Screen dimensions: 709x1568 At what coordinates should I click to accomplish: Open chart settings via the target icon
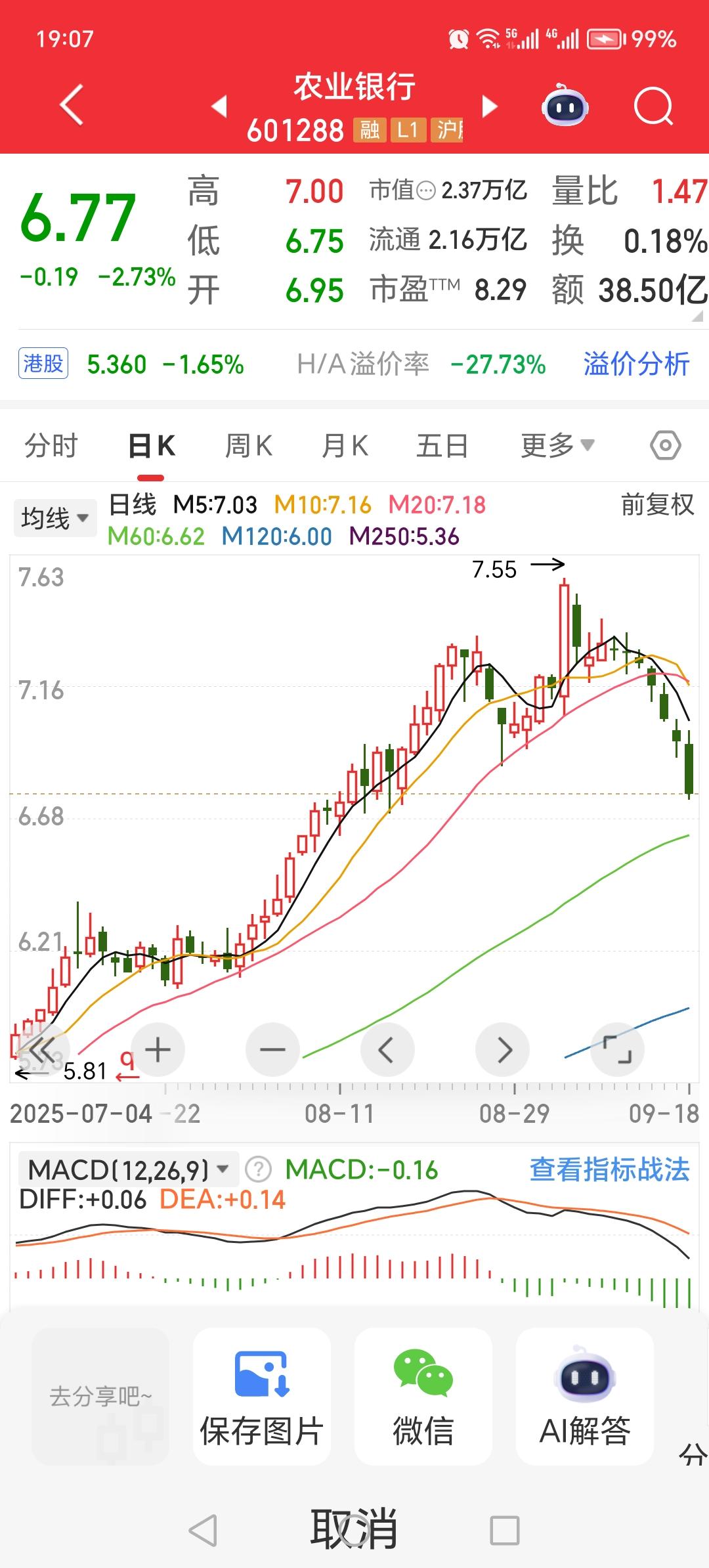pos(666,444)
